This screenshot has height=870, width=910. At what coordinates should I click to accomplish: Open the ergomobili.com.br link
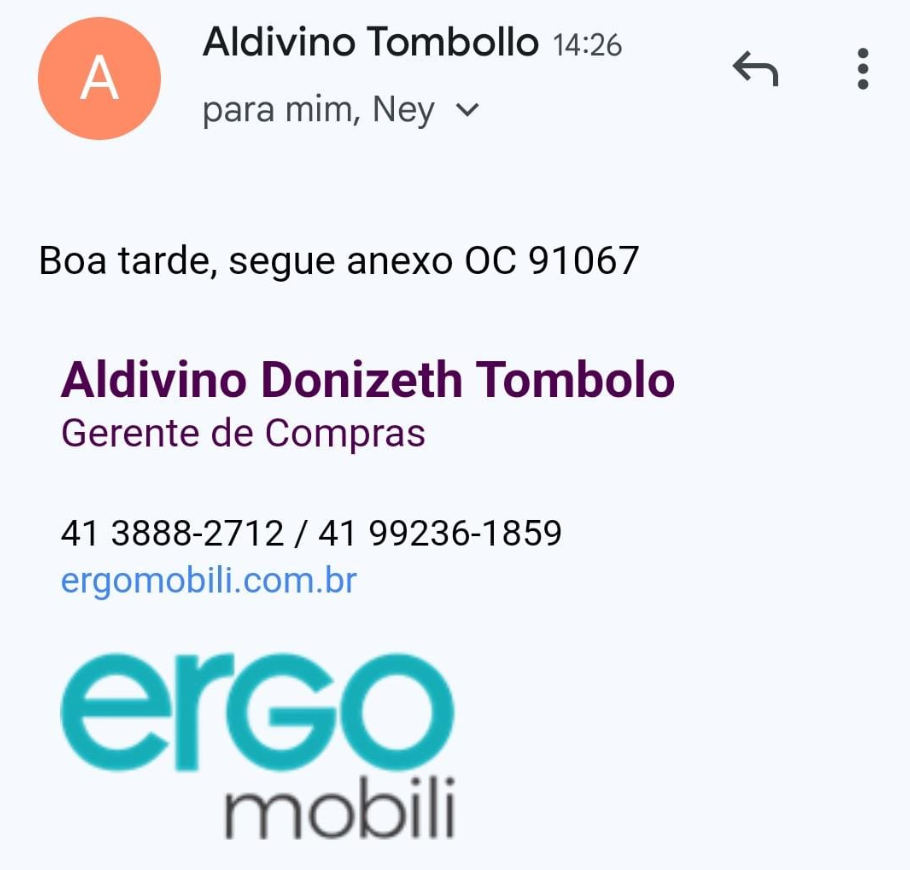click(x=208, y=580)
